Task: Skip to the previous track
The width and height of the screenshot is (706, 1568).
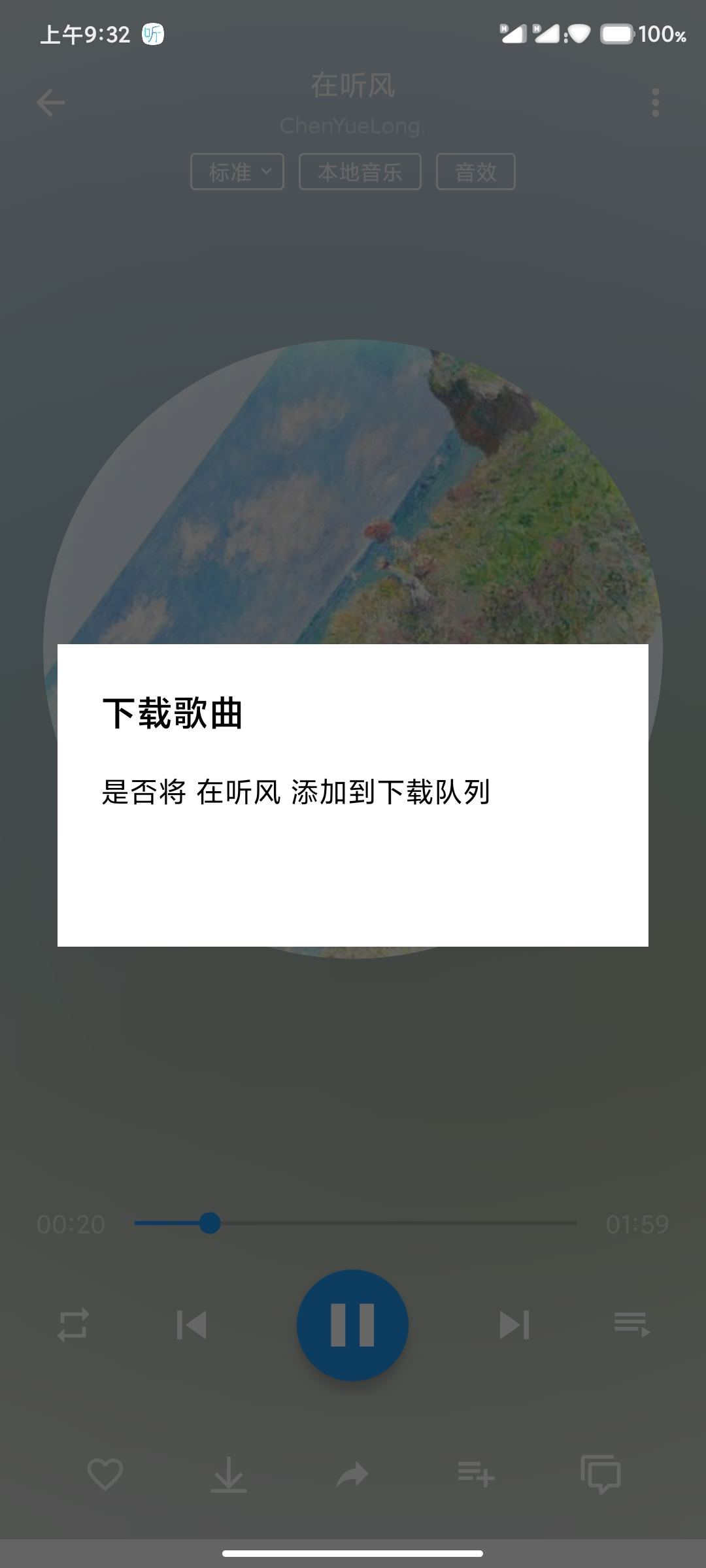Action: click(x=192, y=1324)
